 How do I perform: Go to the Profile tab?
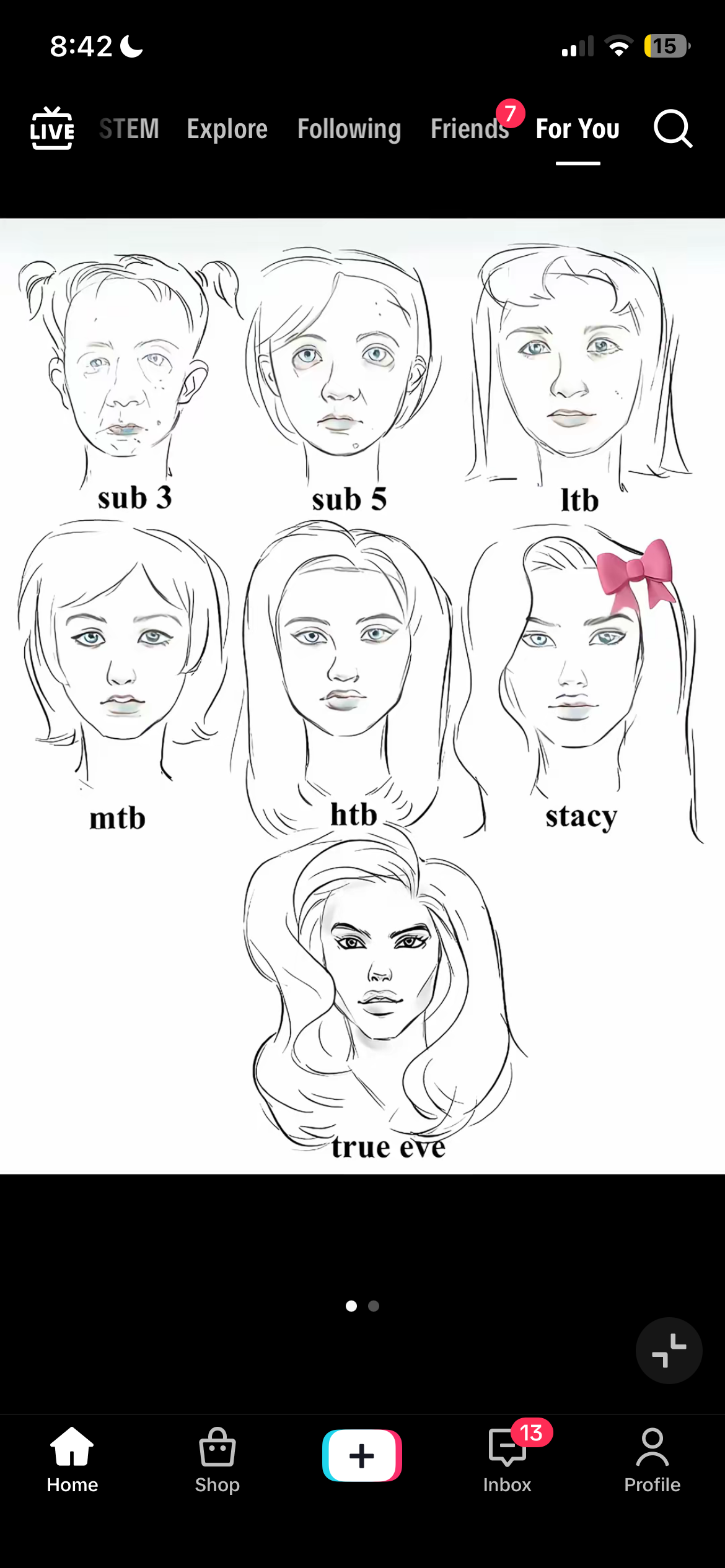[652, 1460]
